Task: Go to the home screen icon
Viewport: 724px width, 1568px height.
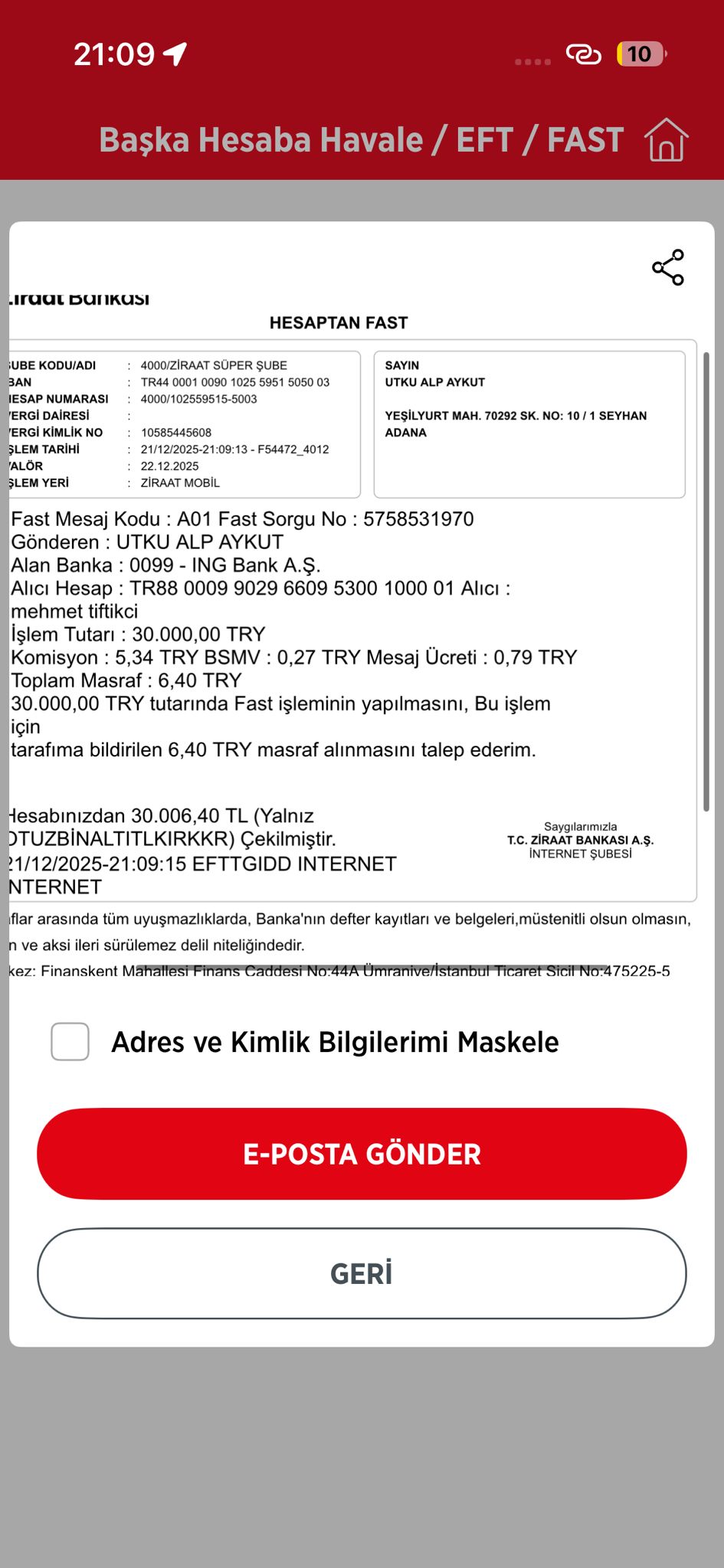Action: point(666,139)
